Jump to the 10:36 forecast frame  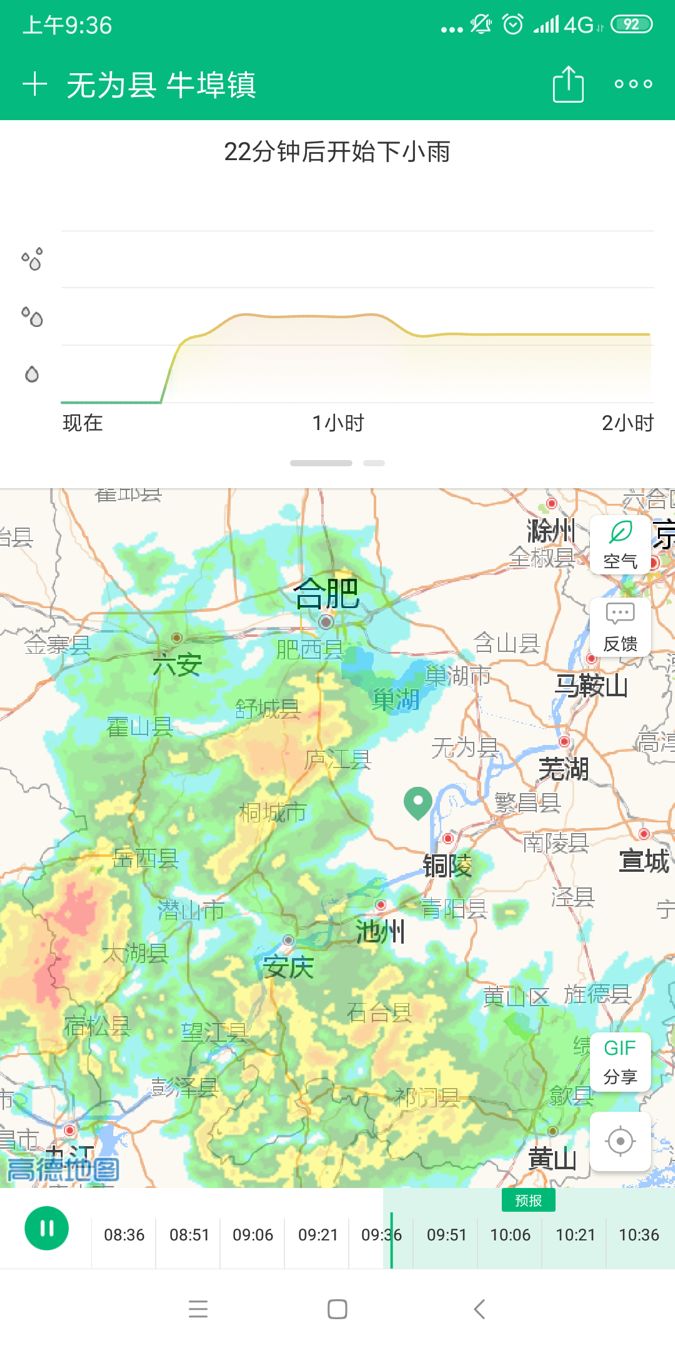(639, 1235)
